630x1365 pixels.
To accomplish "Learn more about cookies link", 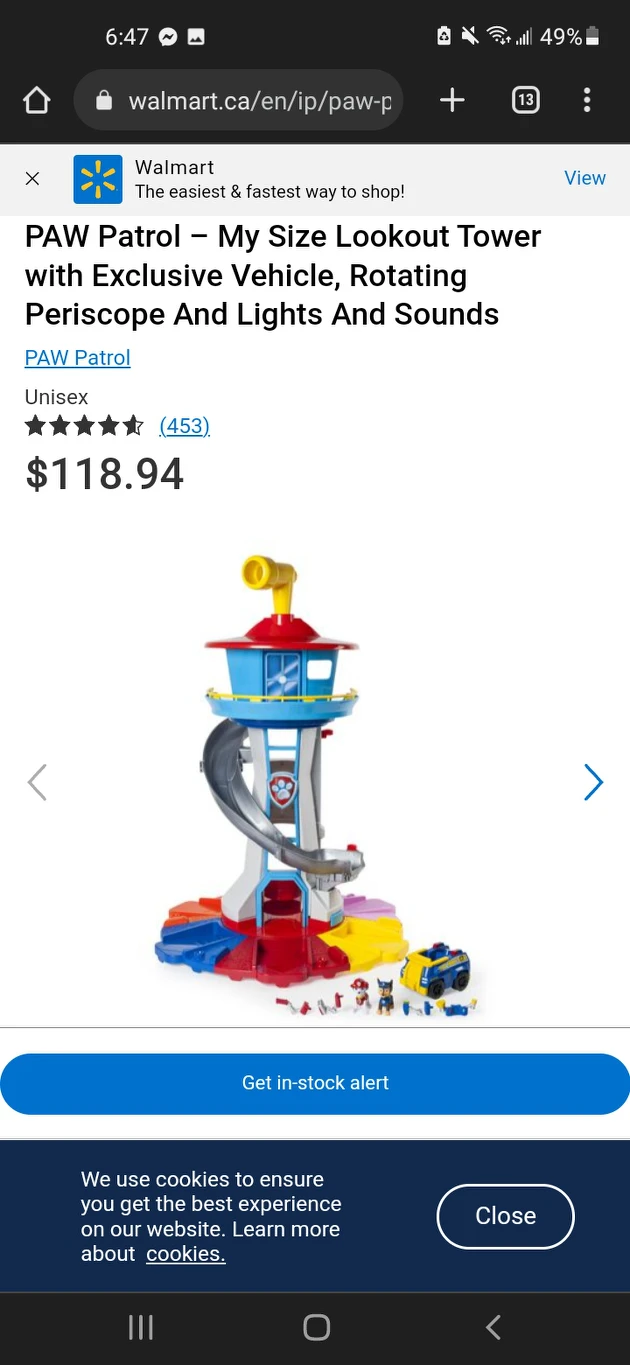I will [x=185, y=1254].
